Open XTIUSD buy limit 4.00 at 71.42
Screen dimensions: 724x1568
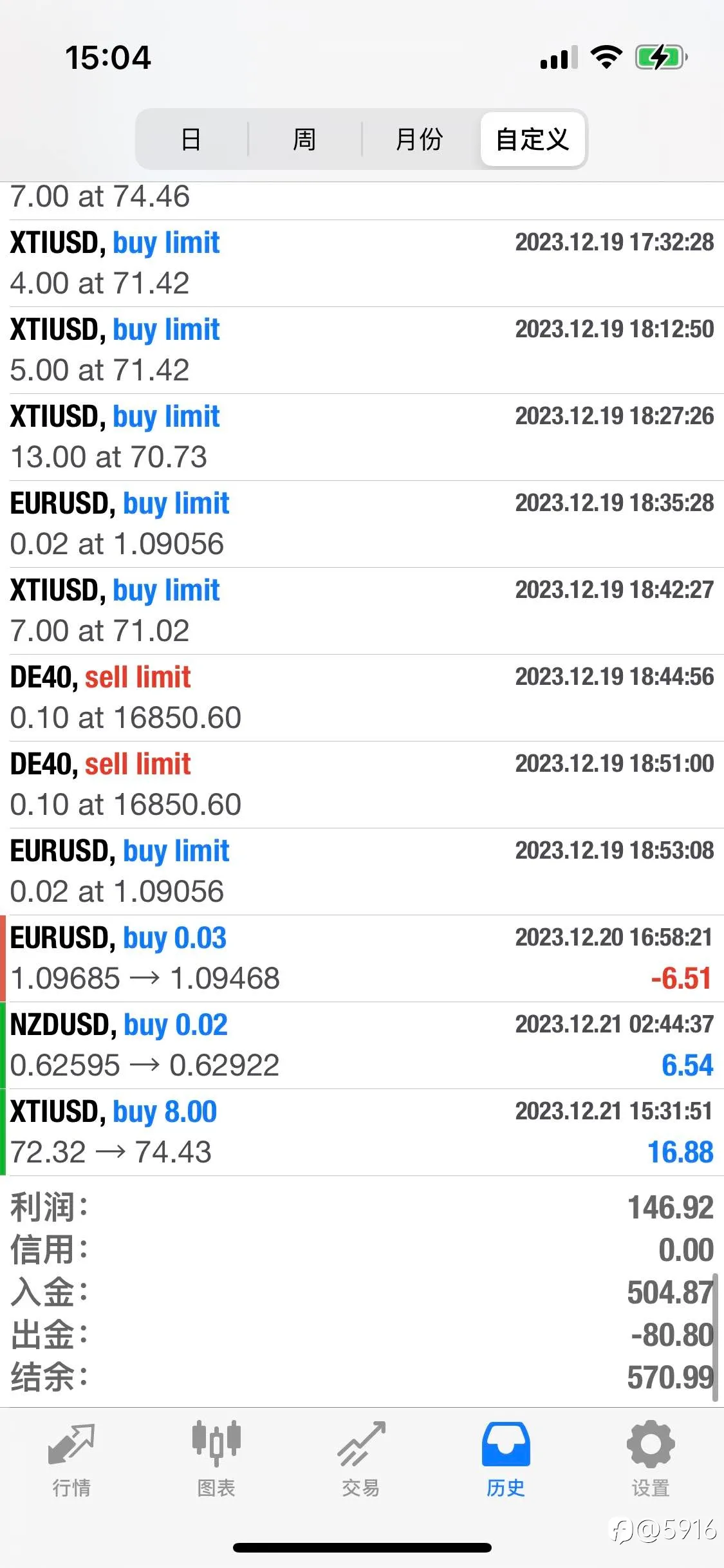[x=362, y=263]
